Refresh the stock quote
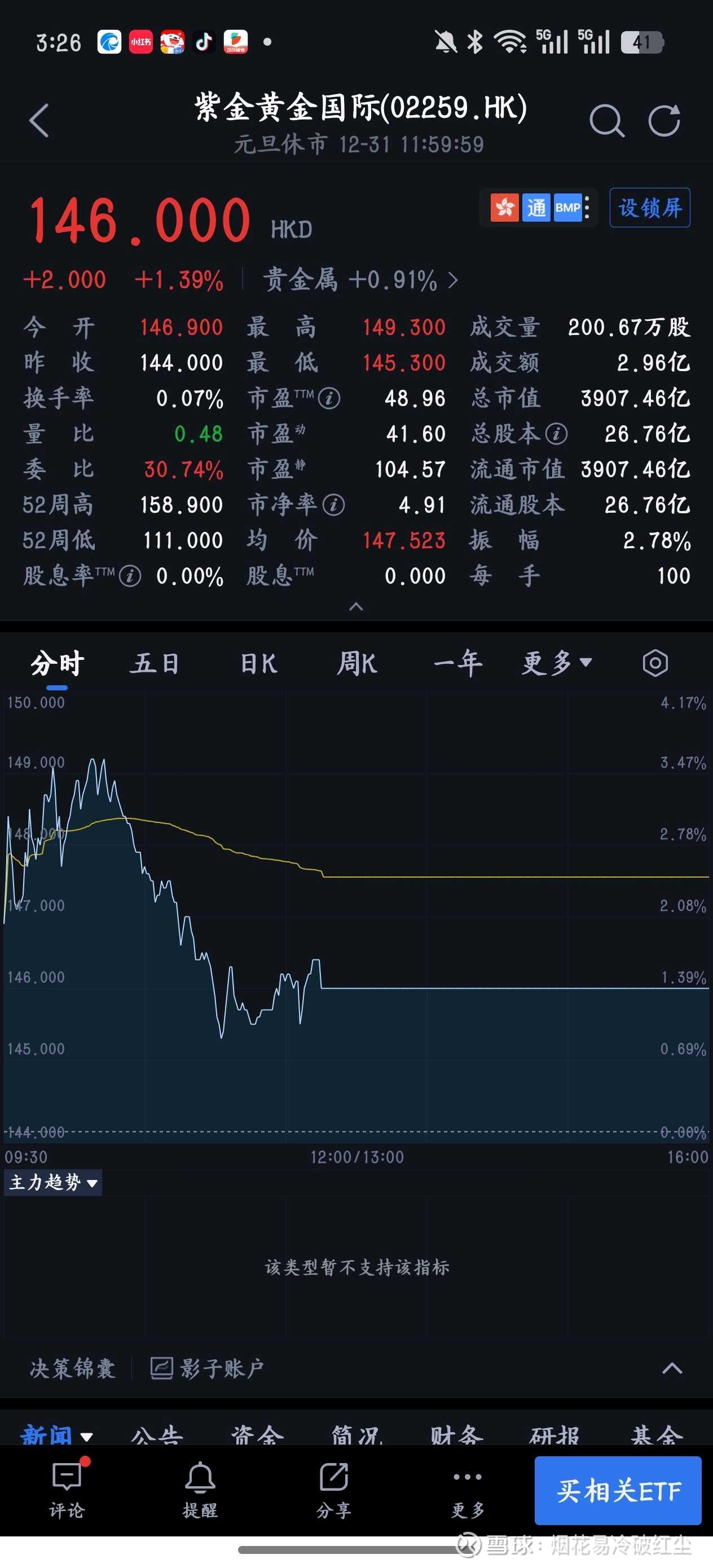This screenshot has width=713, height=1568. (664, 120)
